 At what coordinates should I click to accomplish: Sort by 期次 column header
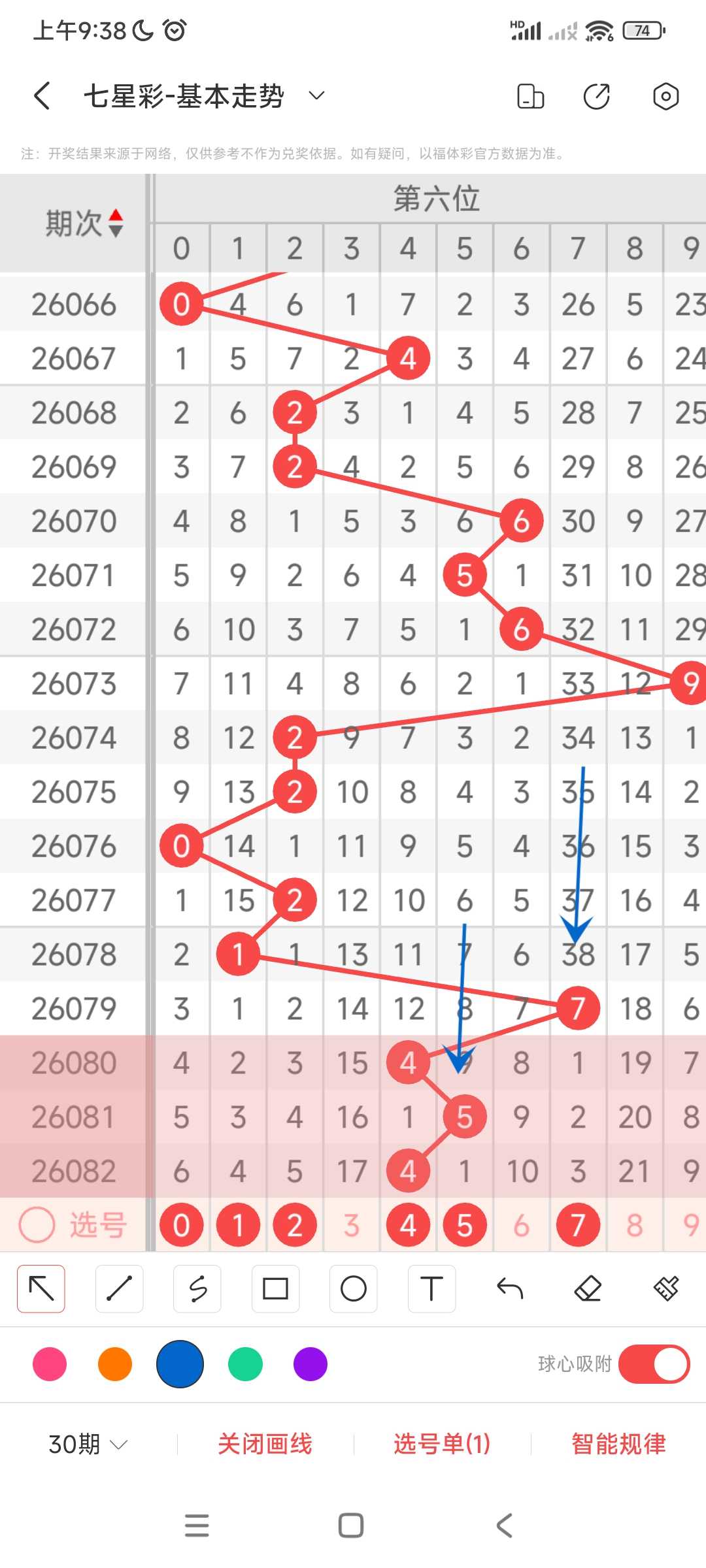tap(83, 223)
